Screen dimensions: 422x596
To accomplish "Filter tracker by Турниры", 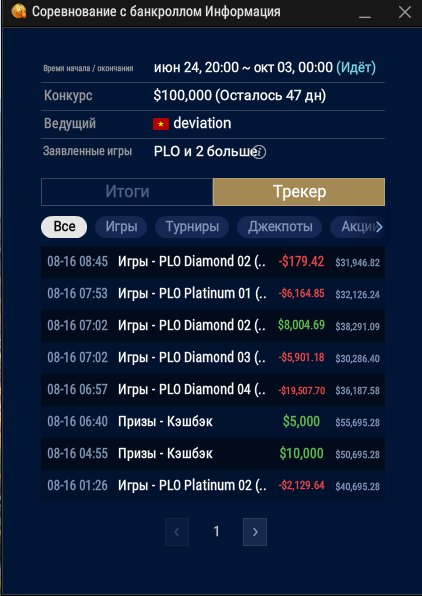I will (192, 227).
